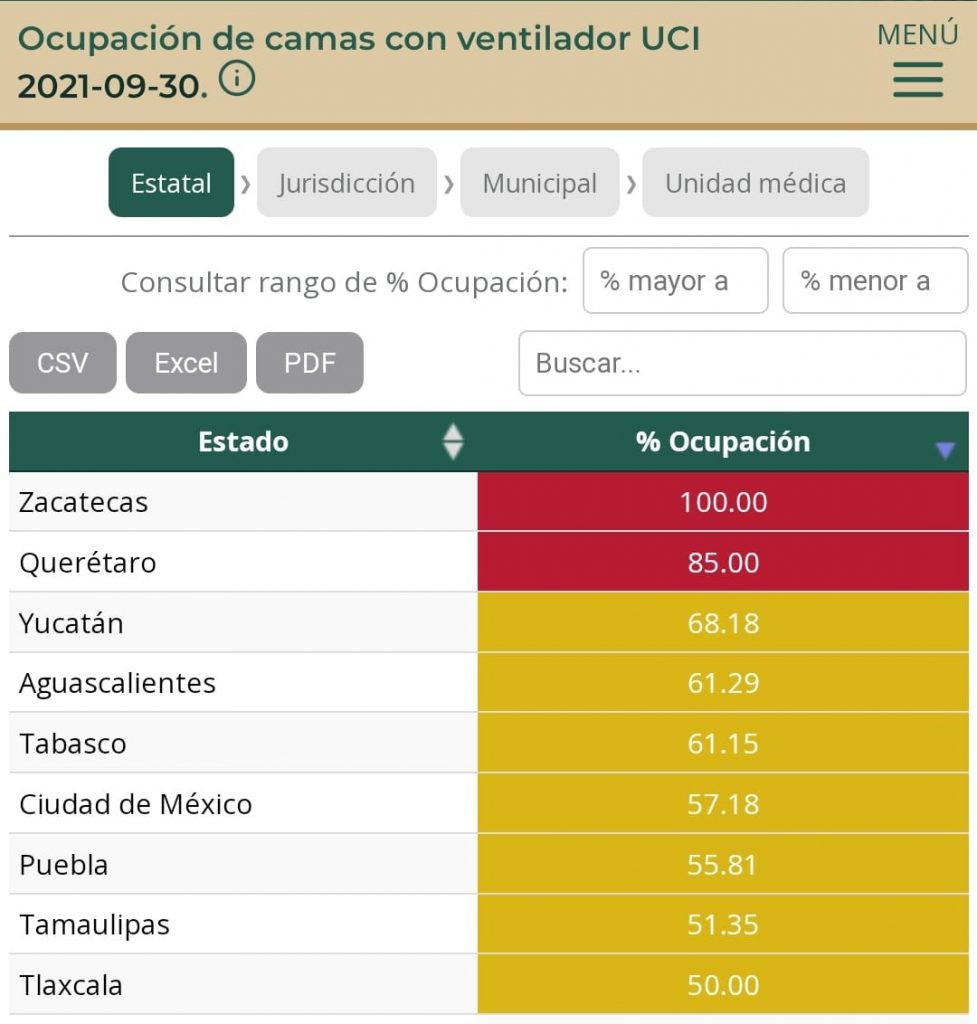
Task: Open the Municipal level view
Action: (x=540, y=183)
